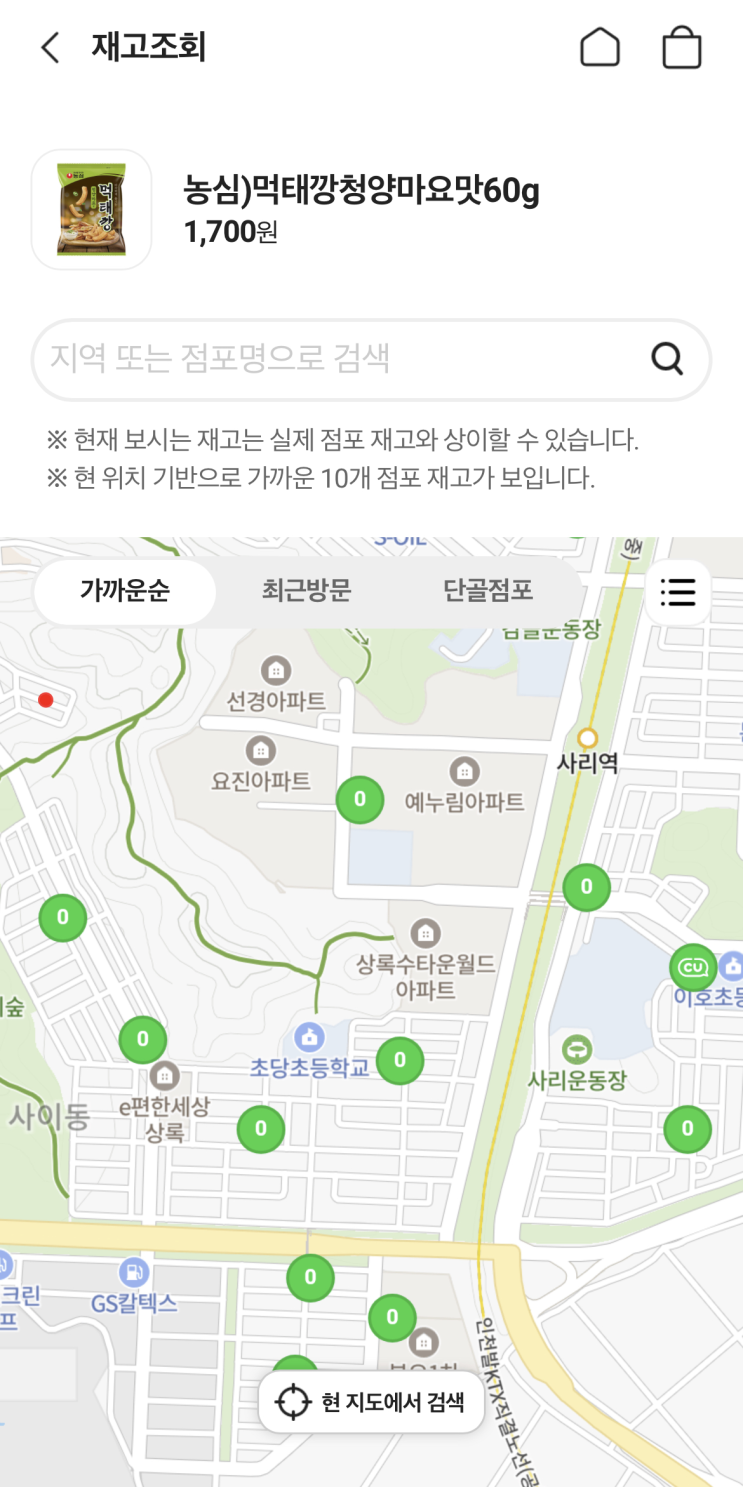Open the home icon
Viewport: 743px width, 1487px height.
[600, 47]
